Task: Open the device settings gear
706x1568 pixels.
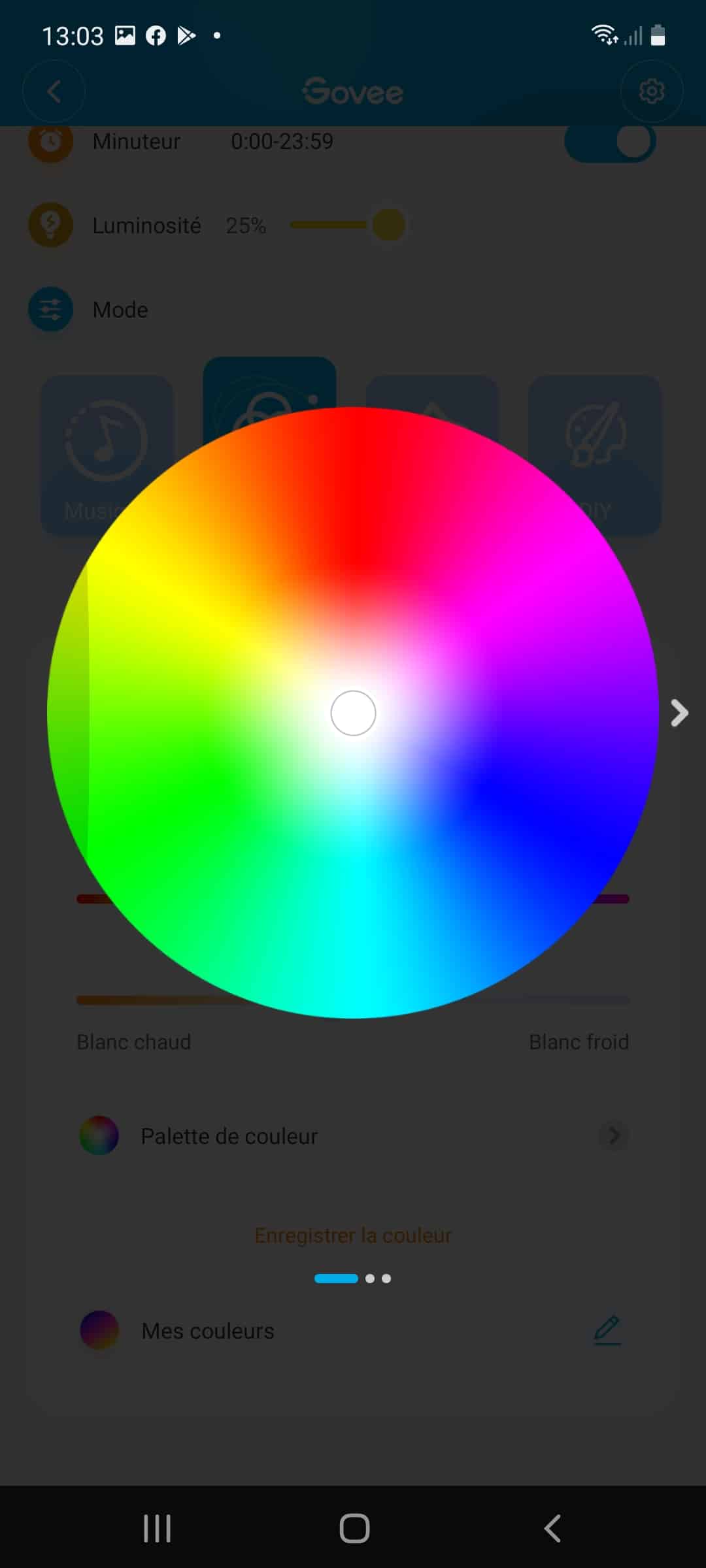Action: (x=651, y=91)
